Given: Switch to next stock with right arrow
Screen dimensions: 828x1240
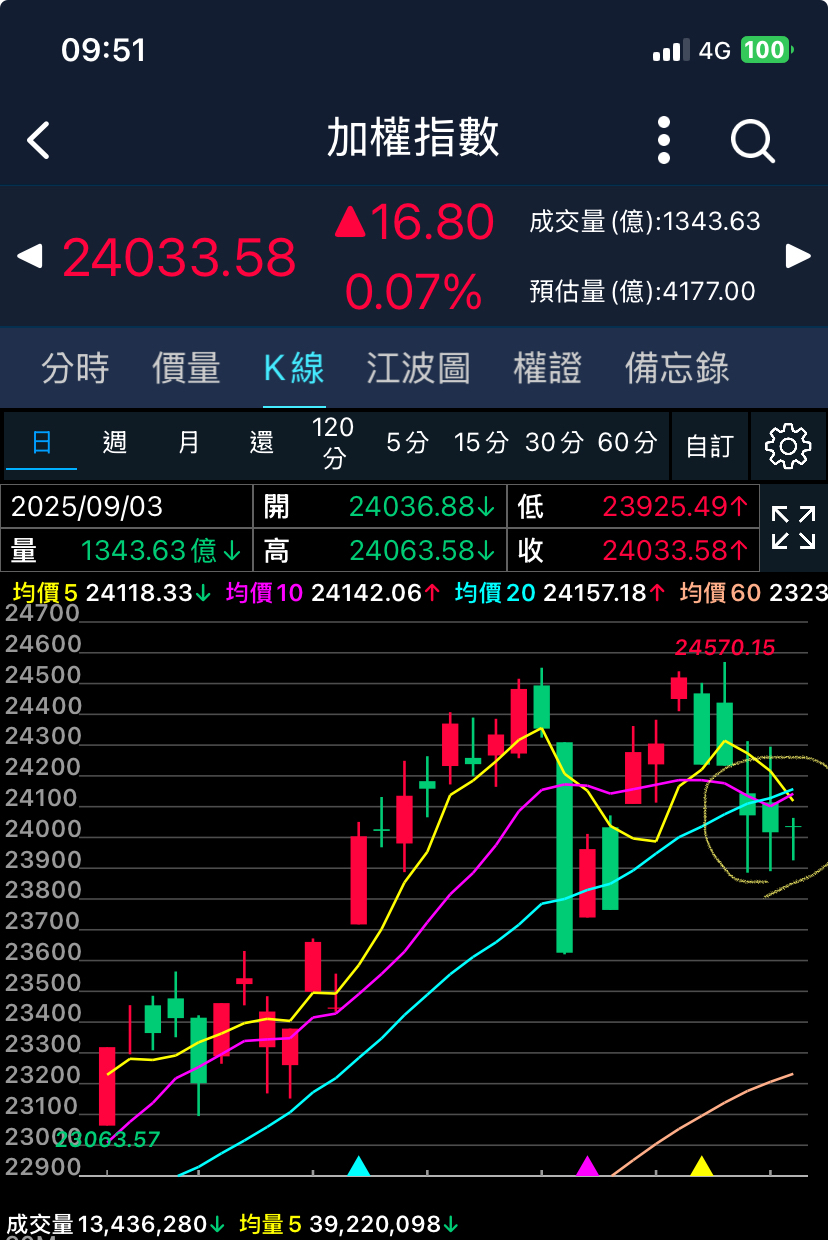Looking at the screenshot, I should point(798,256).
